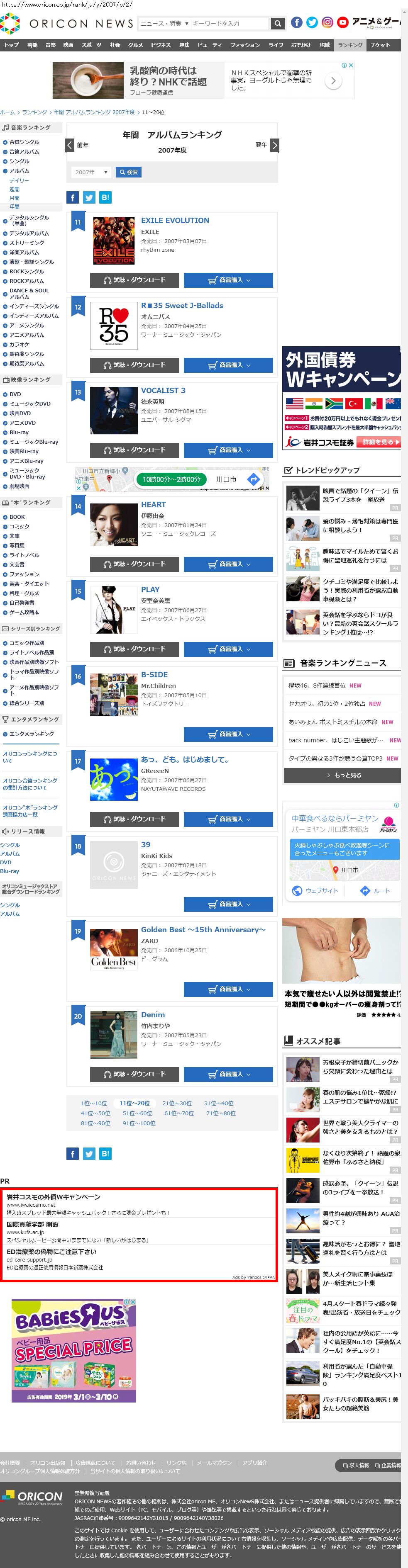The width and height of the screenshot is (408, 1568).
Task: Open EXILE EVOLUTION album title link
Action: (x=175, y=220)
